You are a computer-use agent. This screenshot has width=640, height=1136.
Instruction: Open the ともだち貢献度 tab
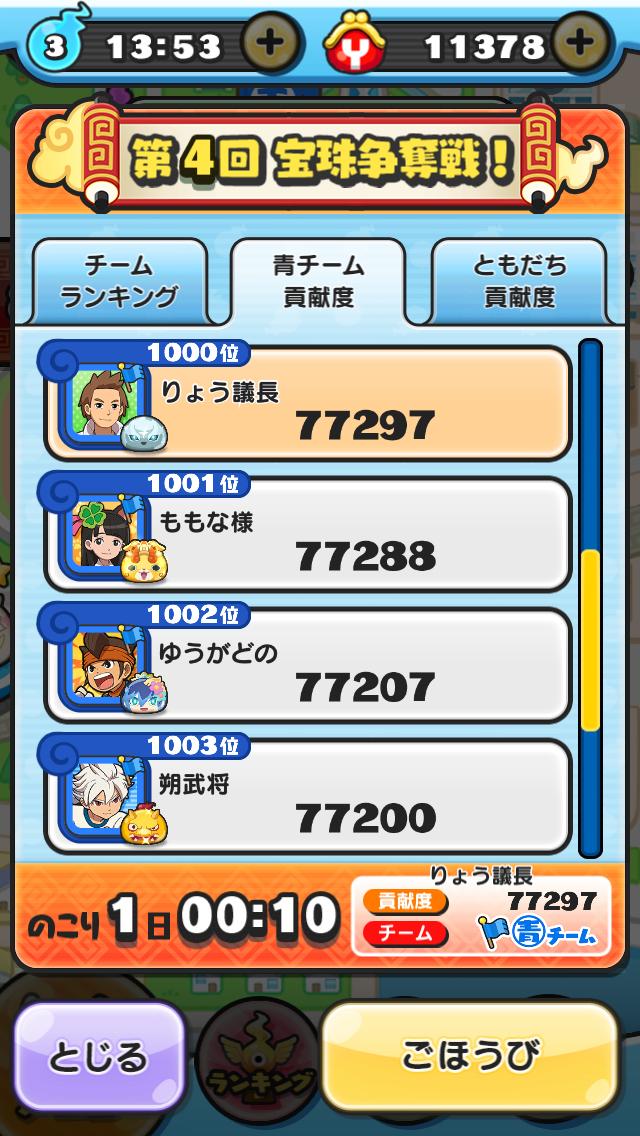(518, 281)
